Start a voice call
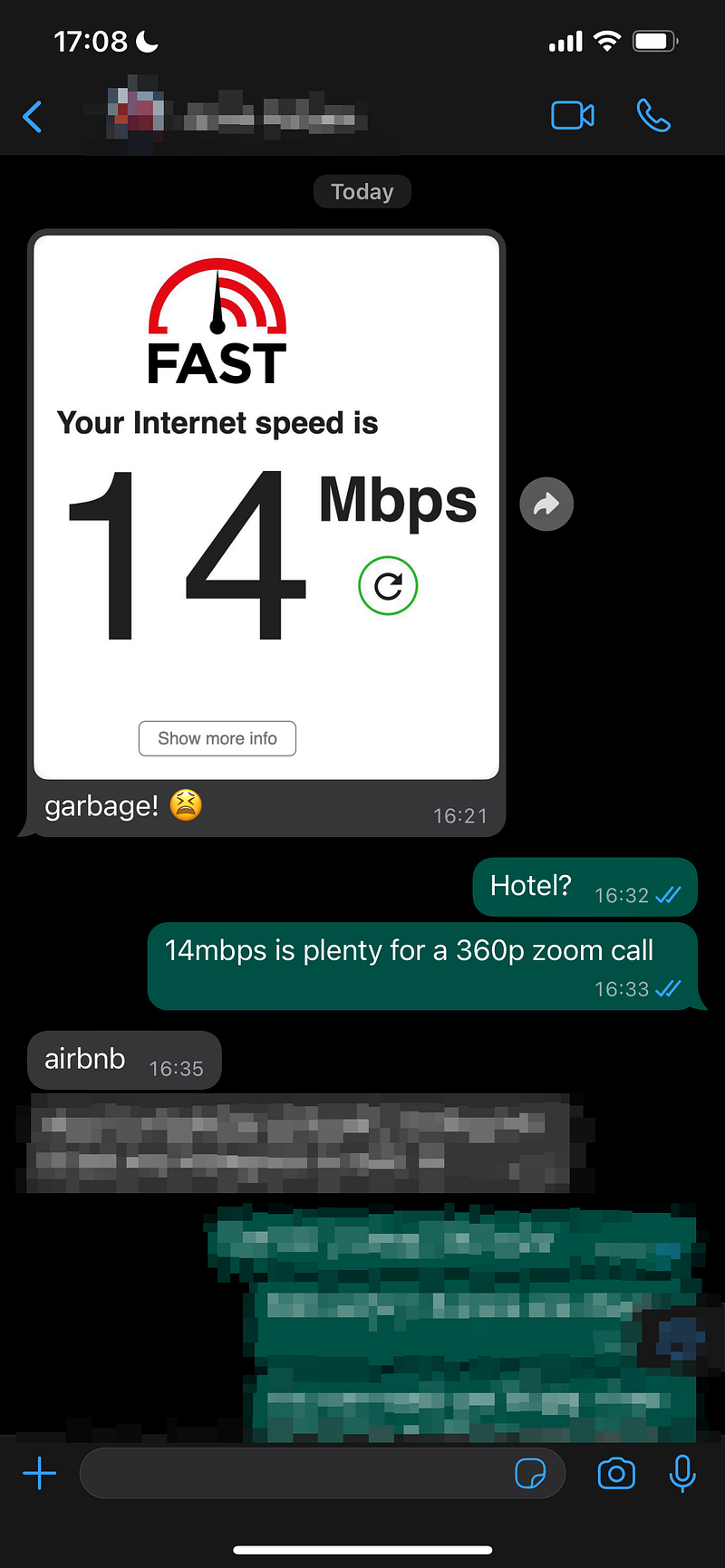The image size is (725, 1568). click(x=653, y=116)
